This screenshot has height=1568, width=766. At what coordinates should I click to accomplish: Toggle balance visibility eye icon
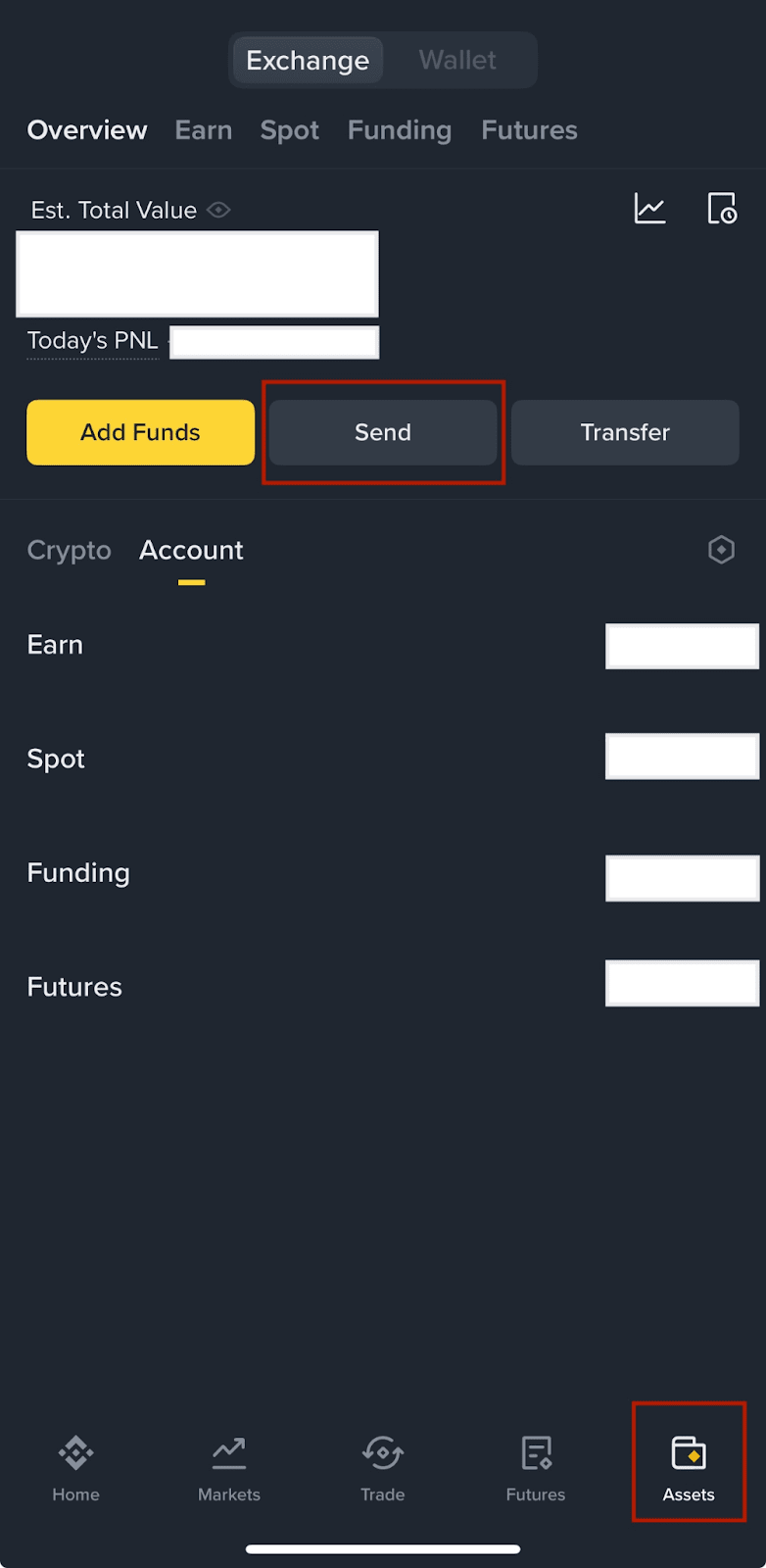click(x=219, y=210)
